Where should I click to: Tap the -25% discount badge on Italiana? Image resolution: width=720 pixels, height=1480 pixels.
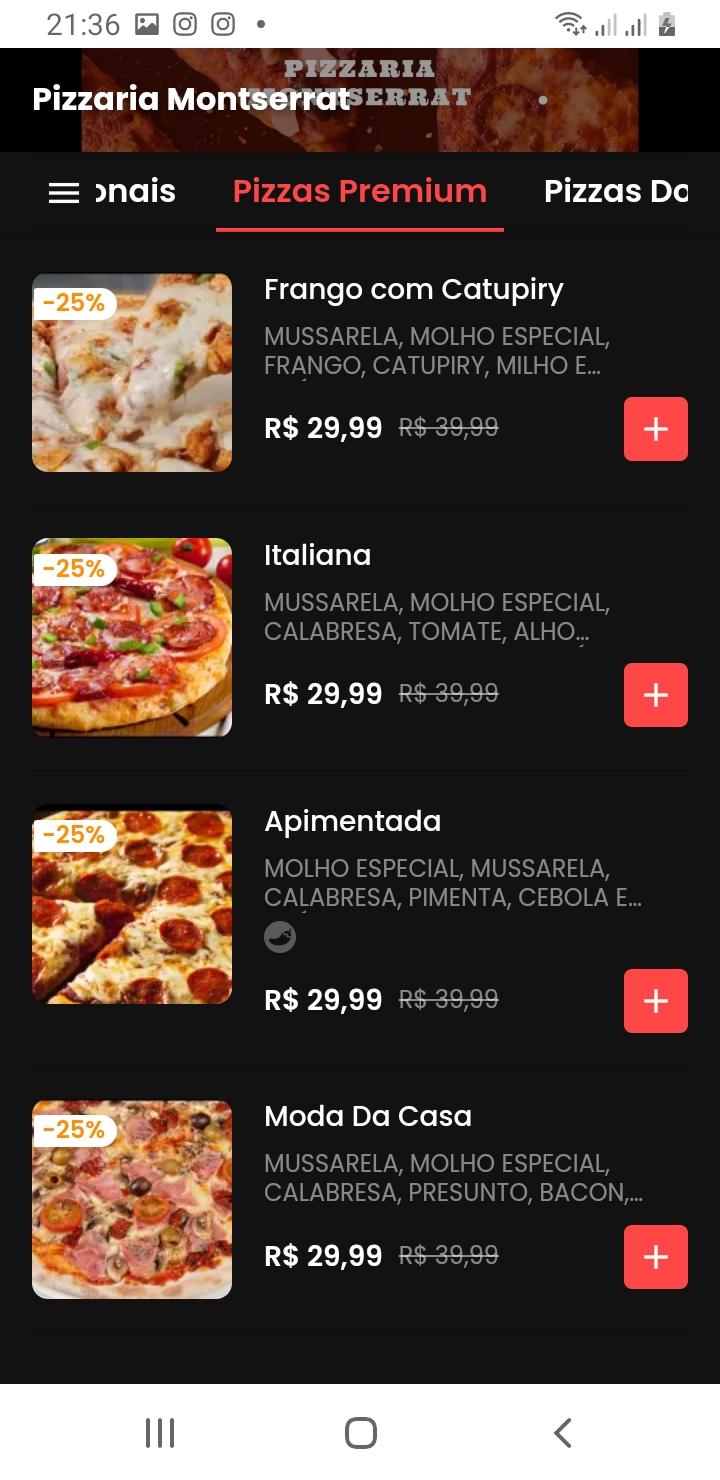(x=74, y=568)
